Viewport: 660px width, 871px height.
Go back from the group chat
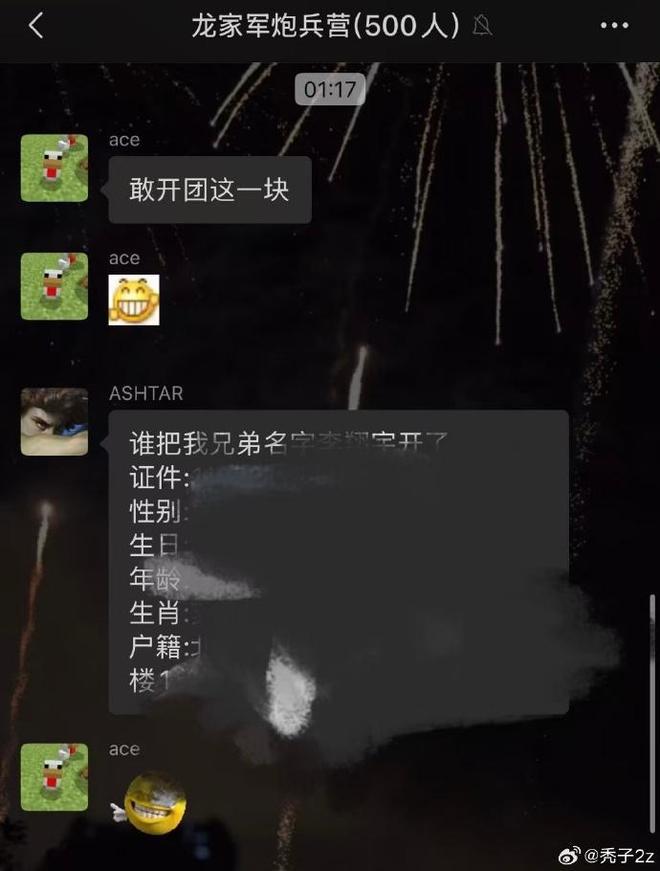tap(36, 26)
